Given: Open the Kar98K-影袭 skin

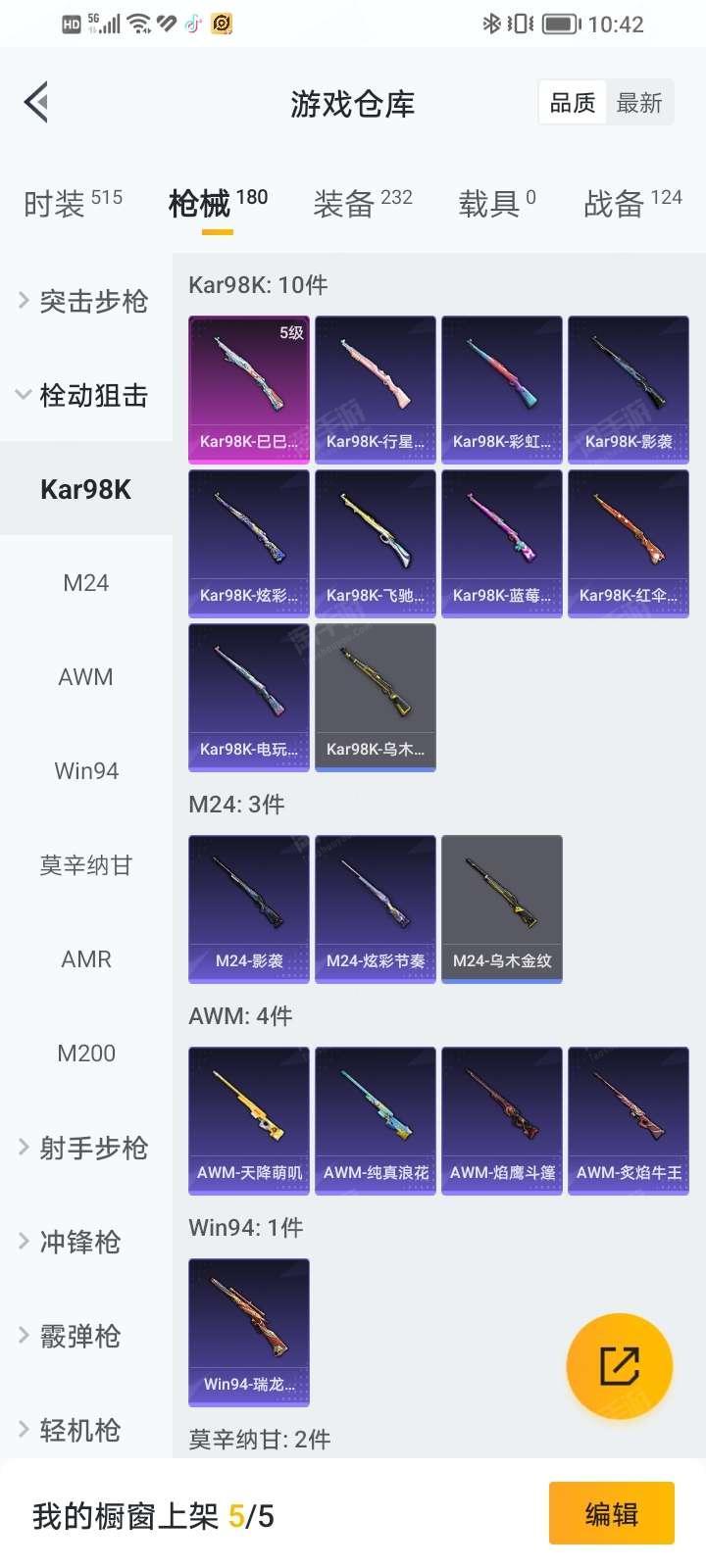Looking at the screenshot, I should pyautogui.click(x=629, y=388).
